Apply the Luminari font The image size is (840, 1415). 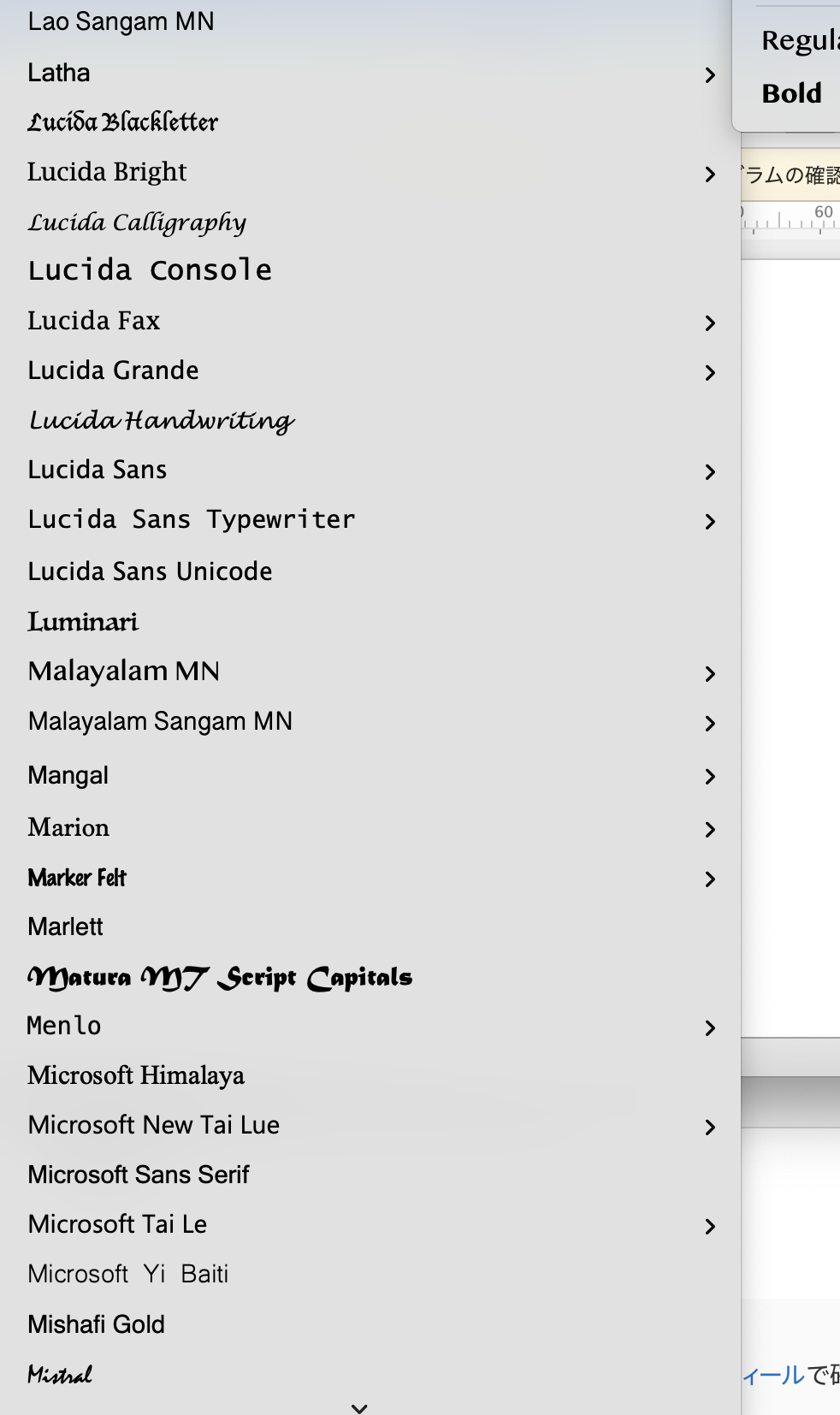83,622
